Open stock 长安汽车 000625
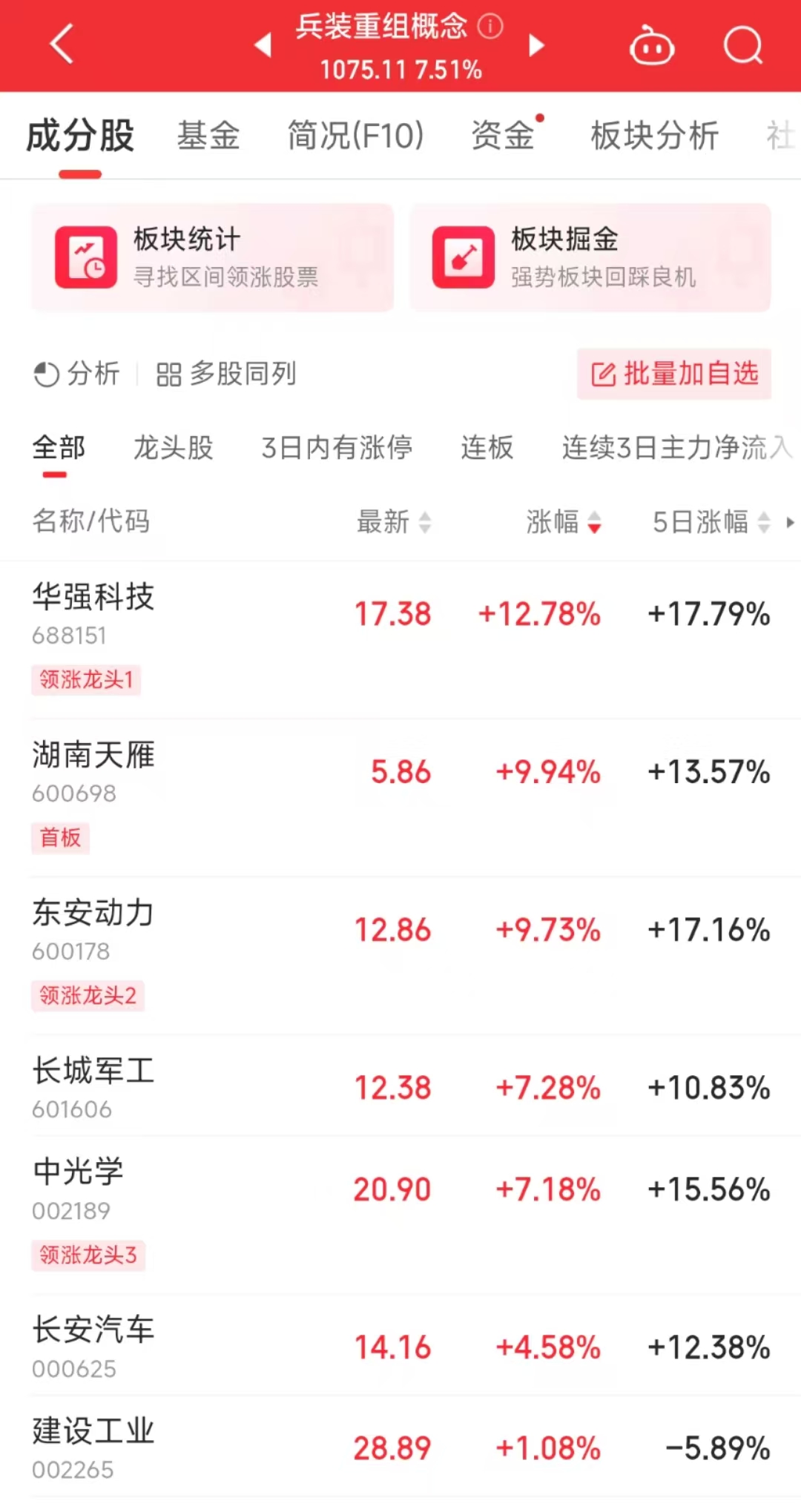The image size is (801, 1512). (400, 1346)
